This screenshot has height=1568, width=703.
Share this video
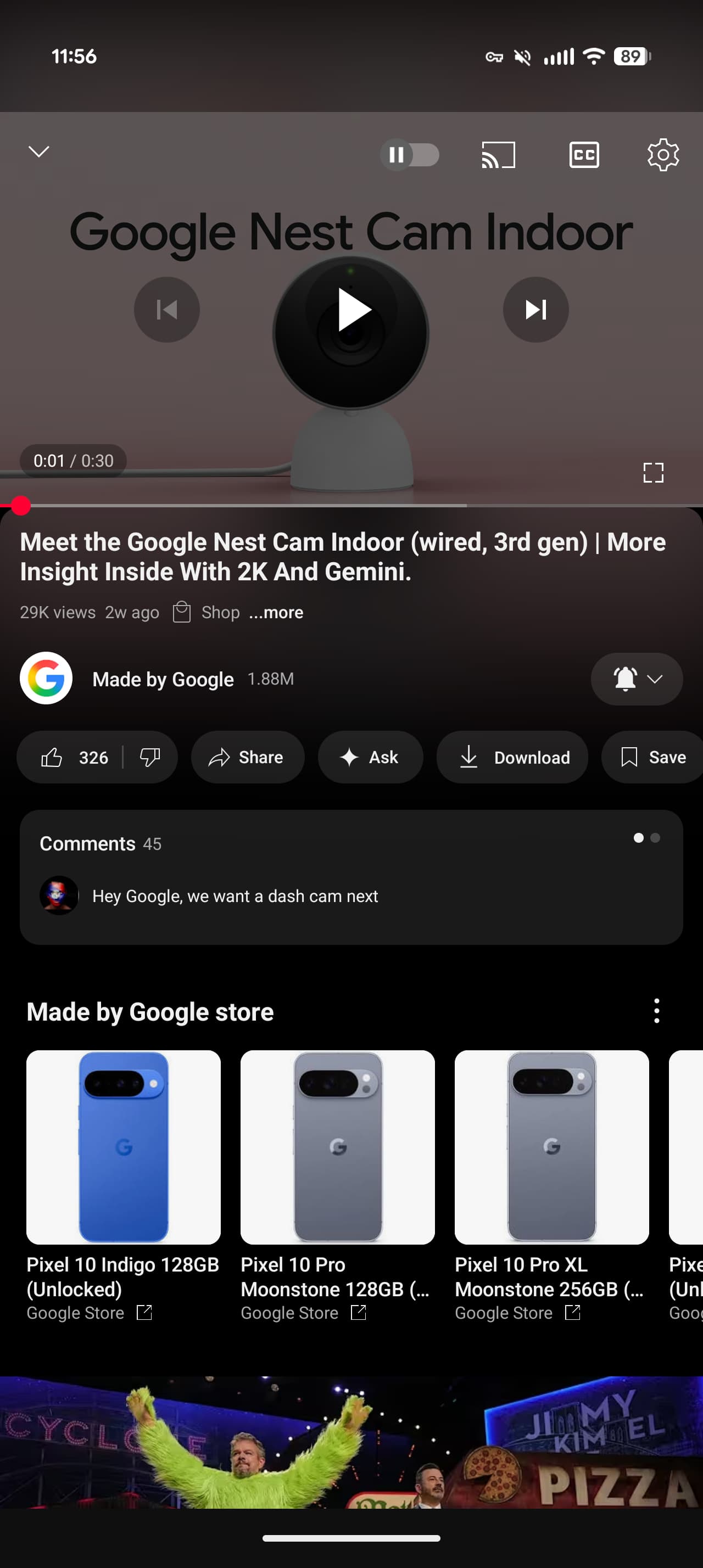[247, 757]
